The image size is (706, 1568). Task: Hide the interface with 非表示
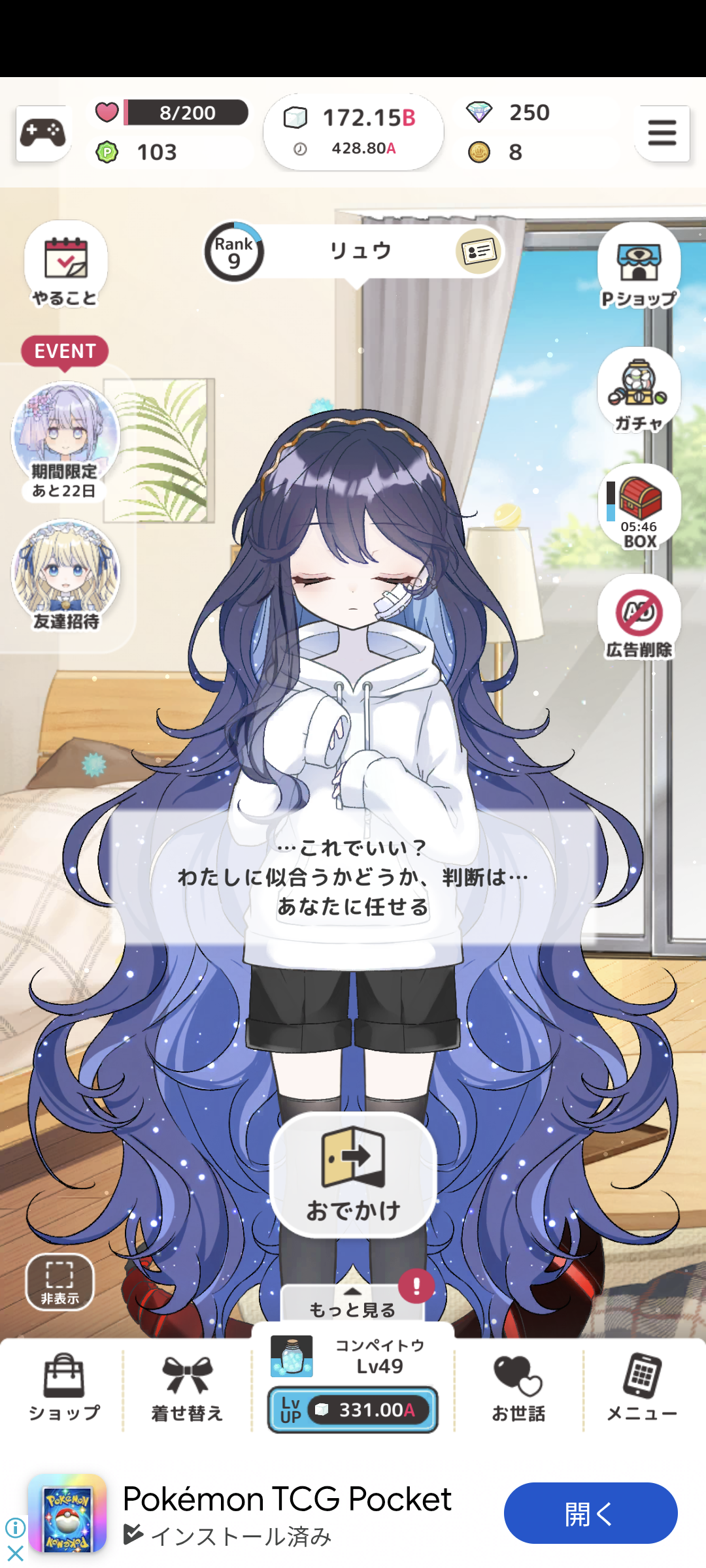pos(59,1282)
